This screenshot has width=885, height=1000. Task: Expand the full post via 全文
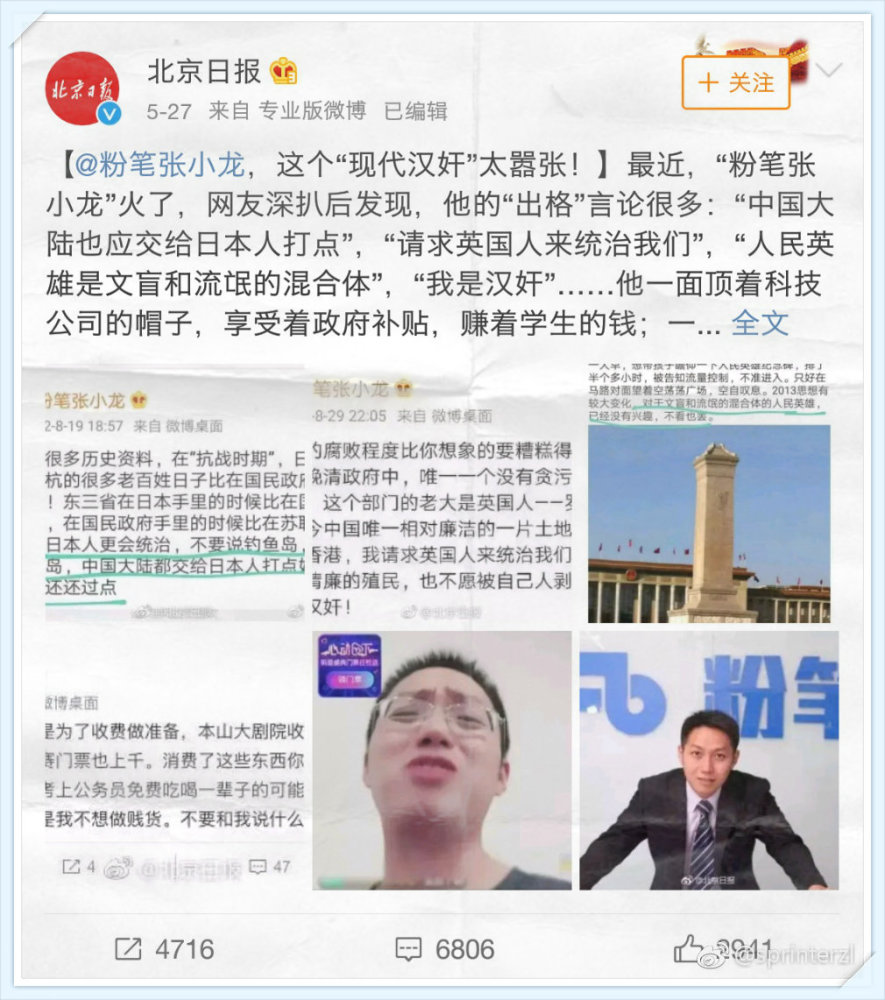(760, 323)
